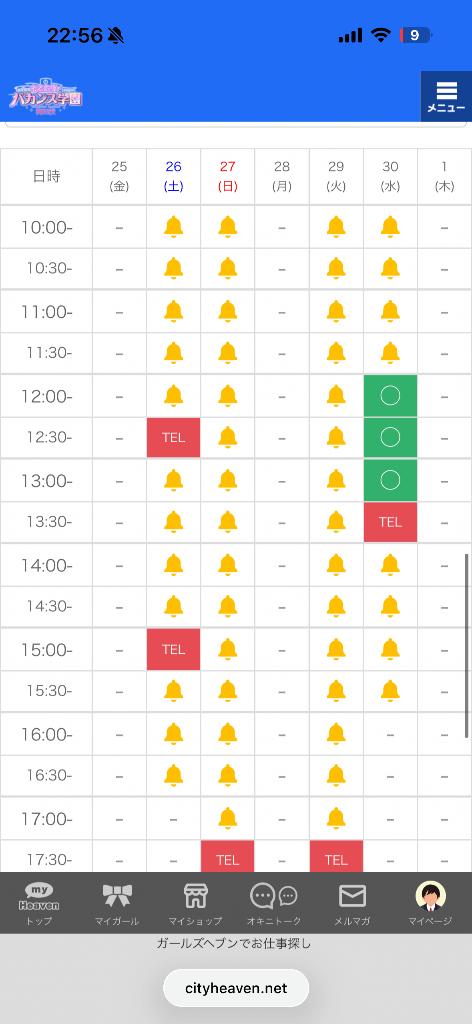Screen dimensions: 472x1024
Task: Tap the ガールズヘブンでお仕事探し link
Action: 234,943
